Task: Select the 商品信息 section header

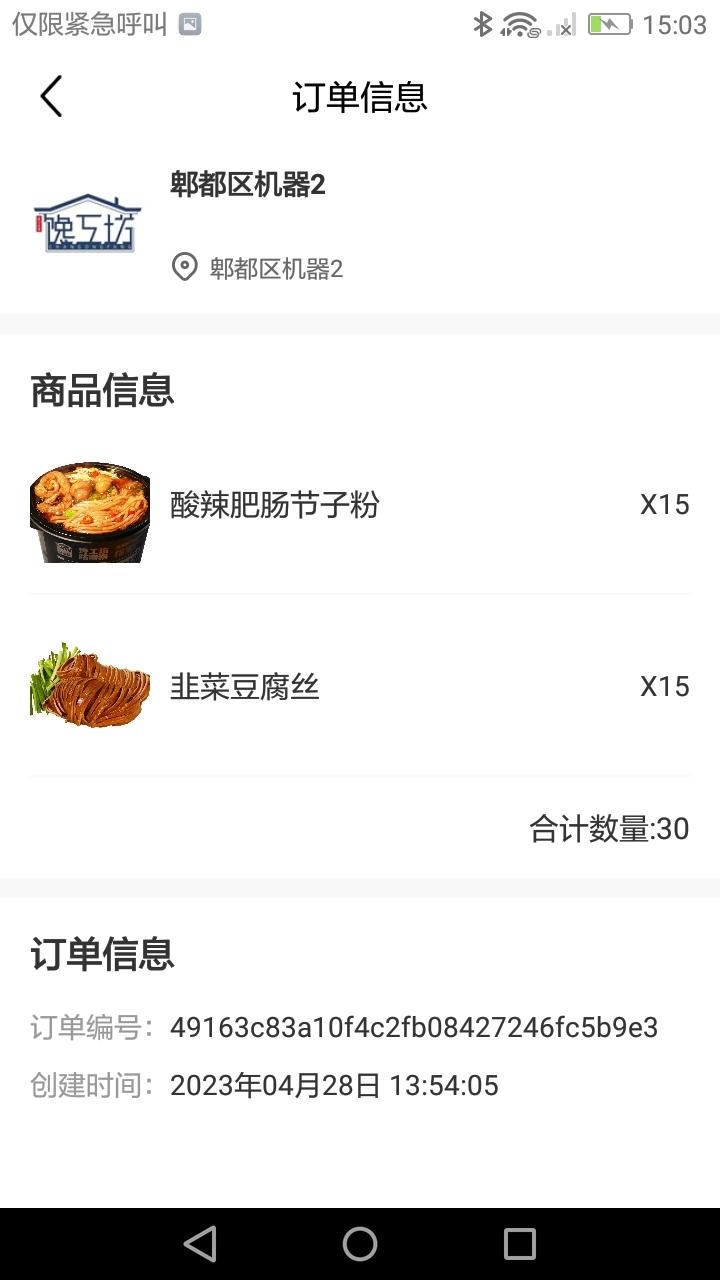Action: coord(101,391)
